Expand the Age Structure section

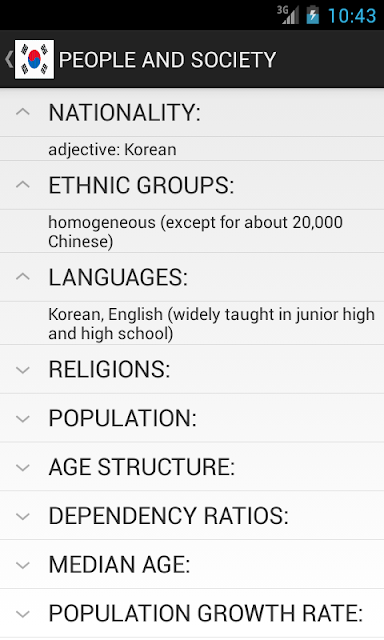[192, 467]
